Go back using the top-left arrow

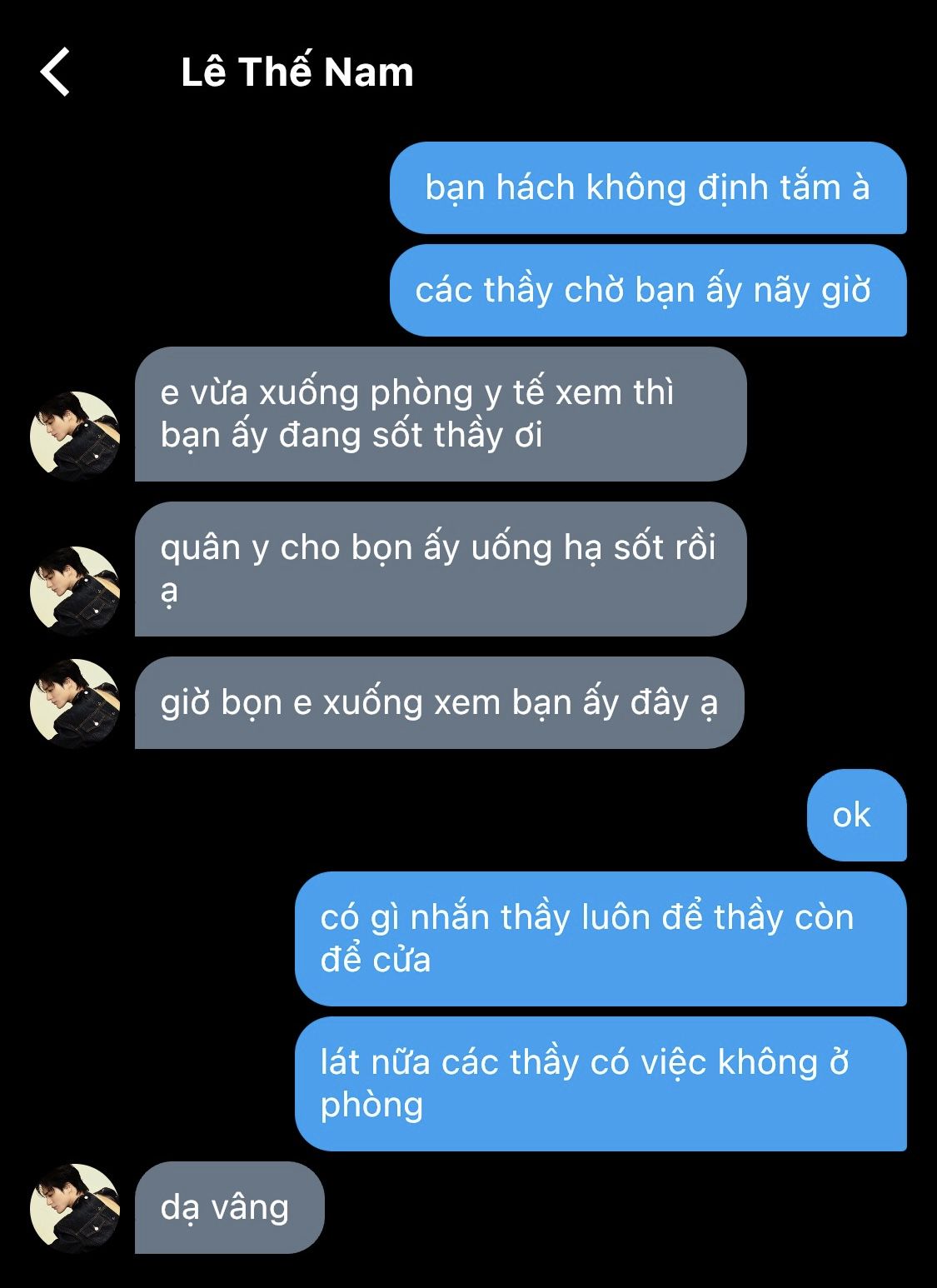[x=55, y=72]
